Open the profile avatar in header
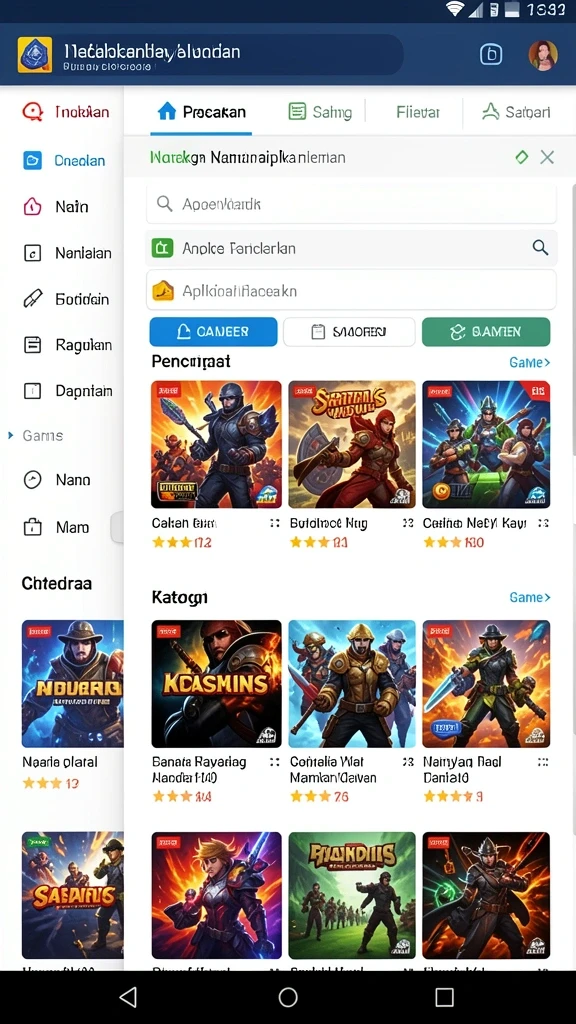Viewport: 576px width, 1024px height. coord(543,55)
